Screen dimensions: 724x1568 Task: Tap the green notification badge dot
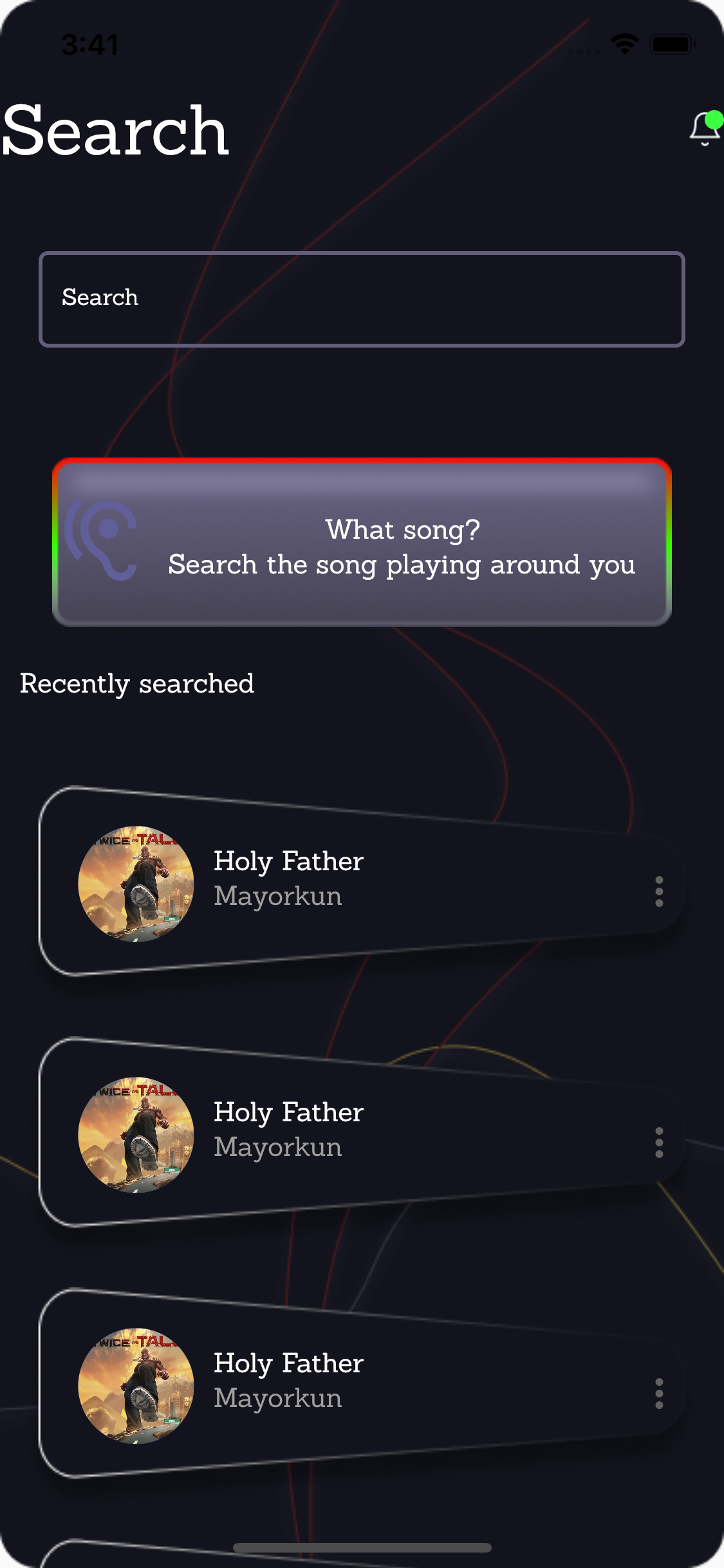point(716,119)
